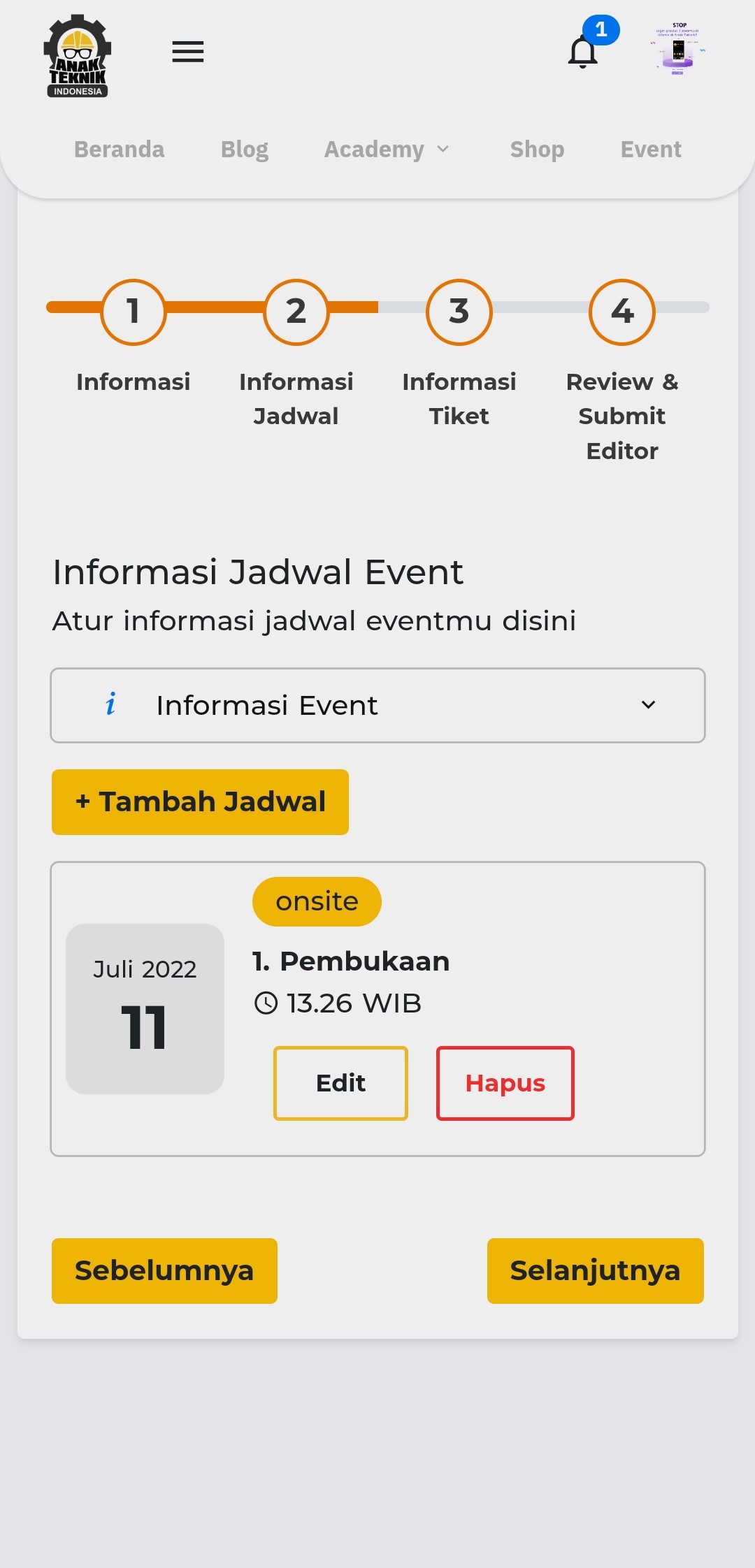The width and height of the screenshot is (755, 1568).
Task: Open the notifications bell
Action: click(x=583, y=52)
